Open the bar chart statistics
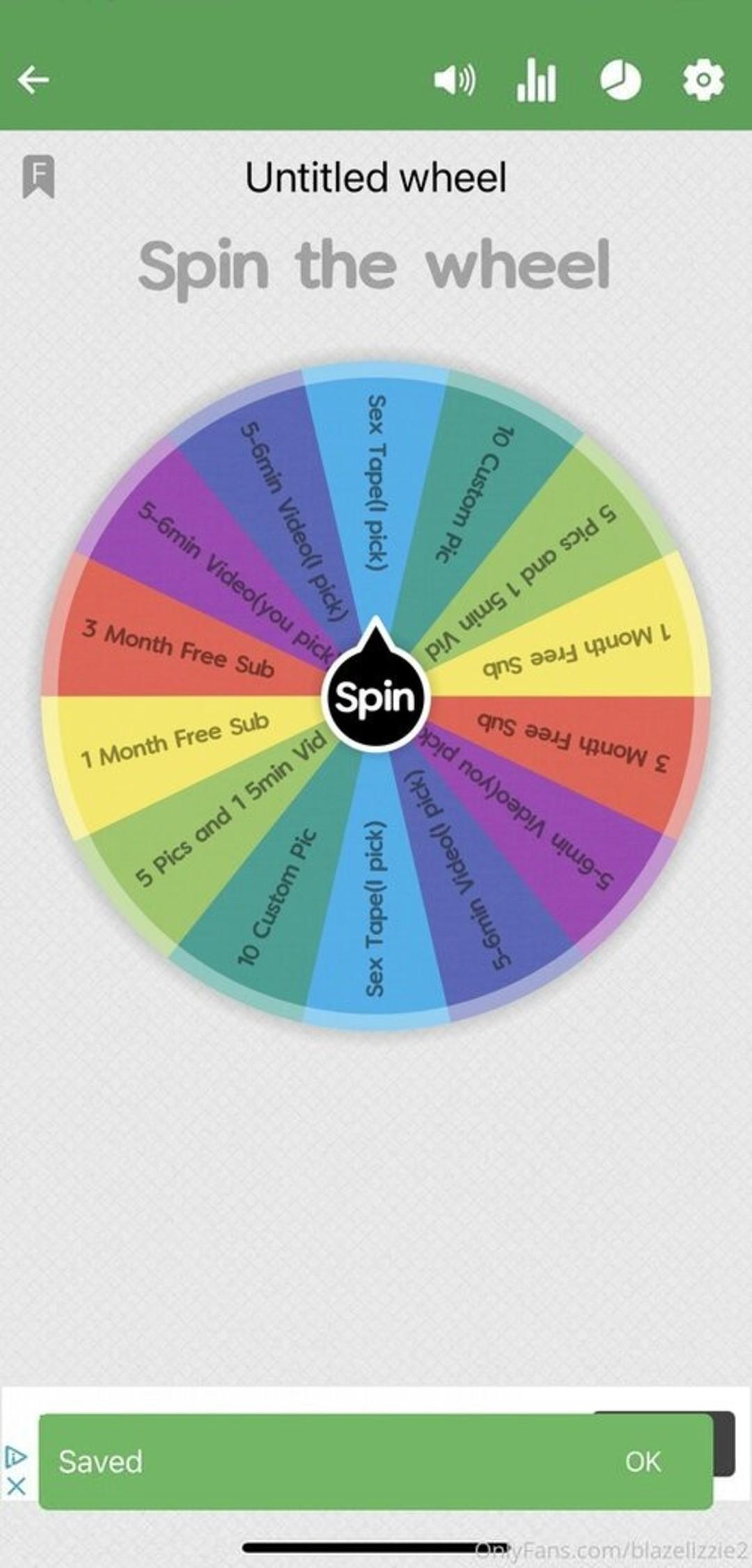The image size is (752, 1568). (536, 79)
